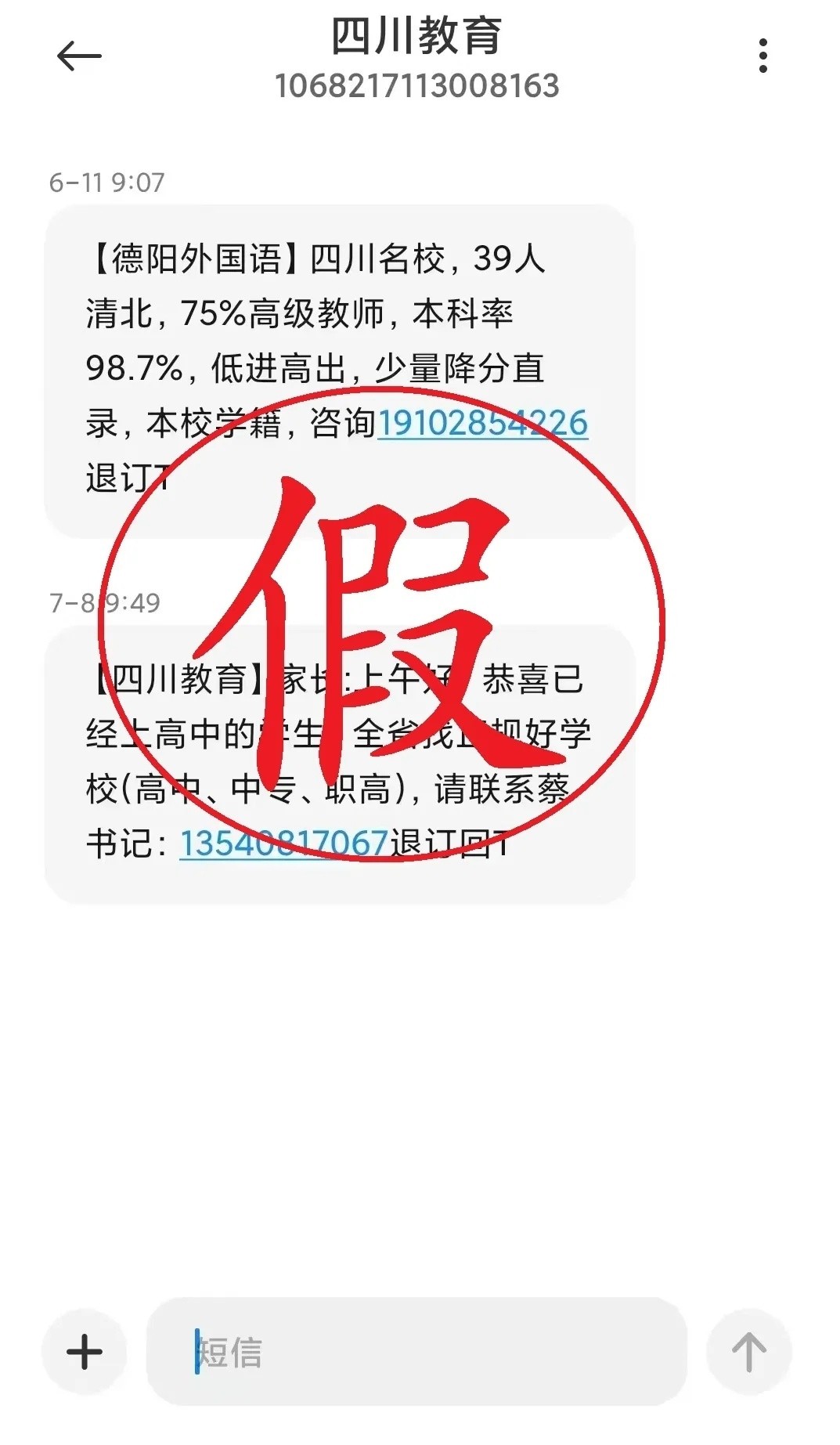
Task: Focus the 短信 message input field
Action: pyautogui.click(x=416, y=1351)
